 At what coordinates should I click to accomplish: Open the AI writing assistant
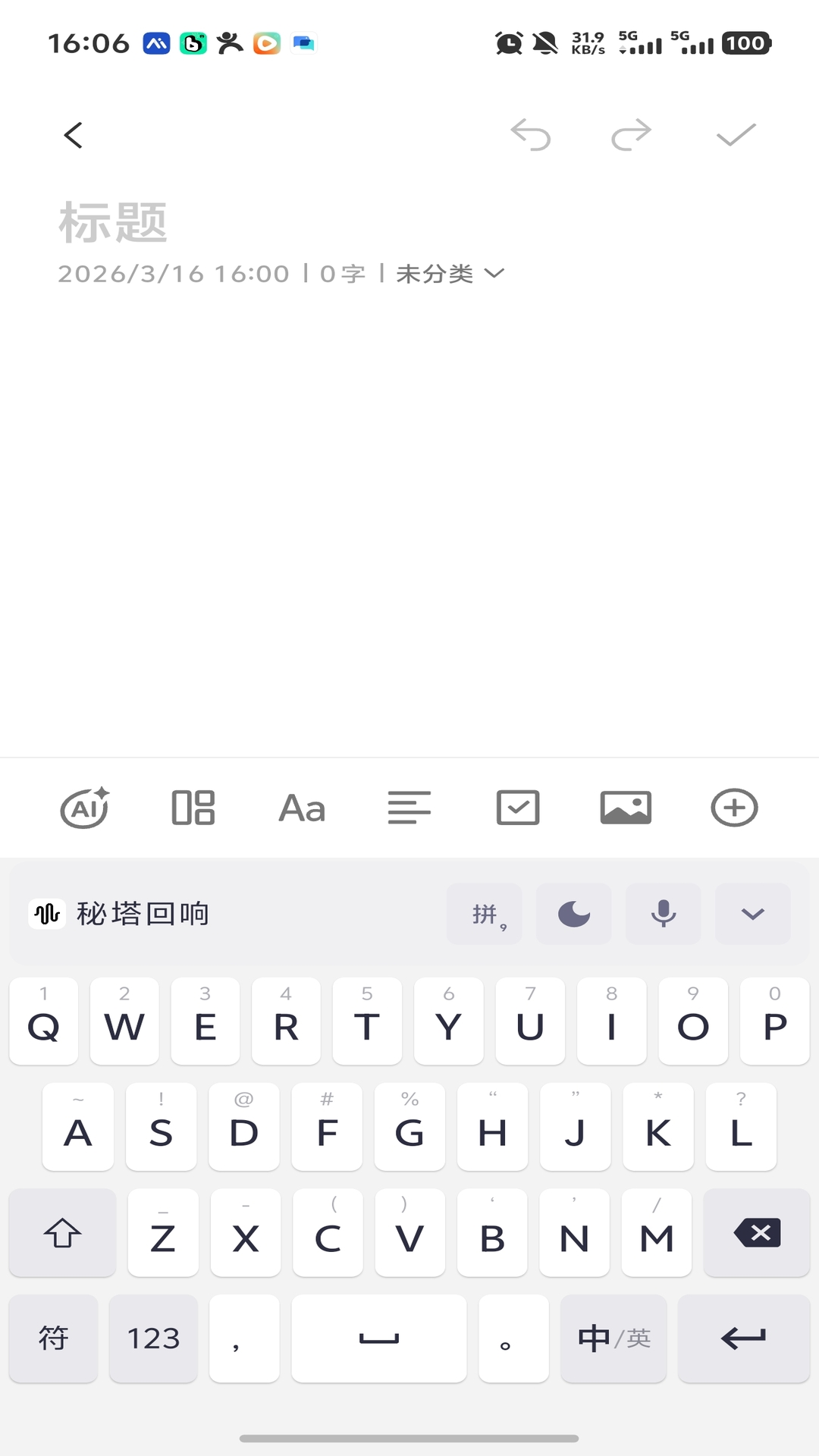(83, 808)
